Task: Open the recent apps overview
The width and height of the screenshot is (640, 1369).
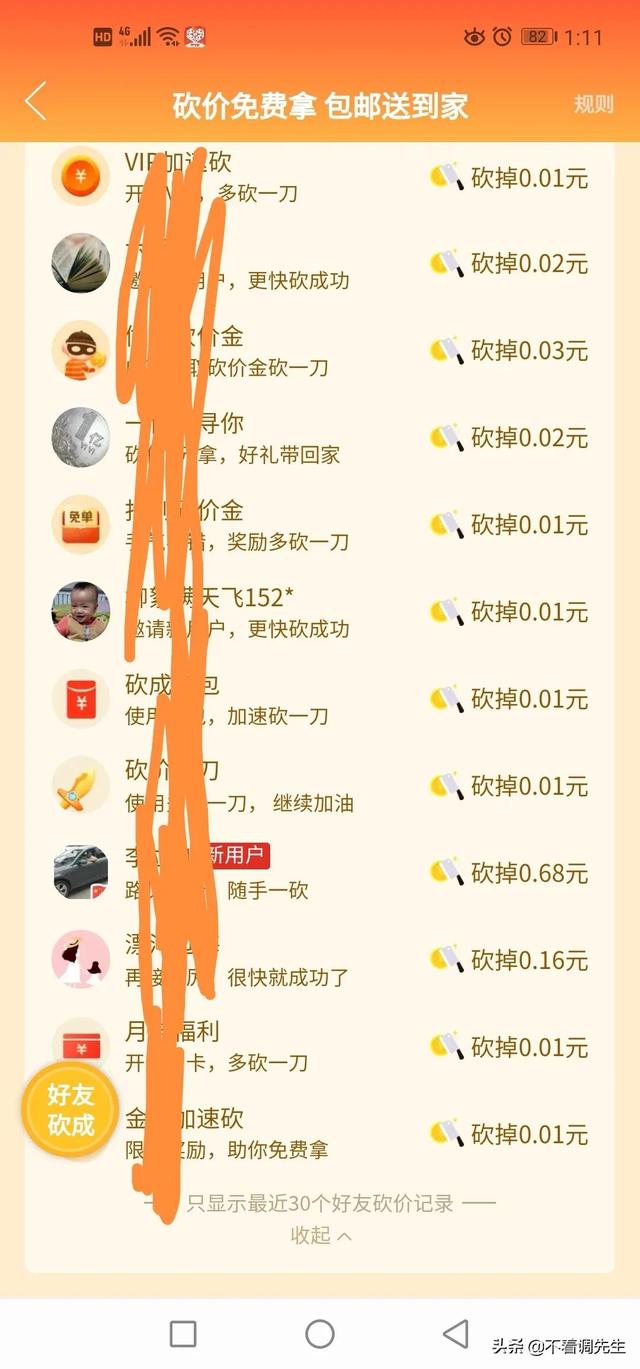Action: click(x=183, y=1333)
